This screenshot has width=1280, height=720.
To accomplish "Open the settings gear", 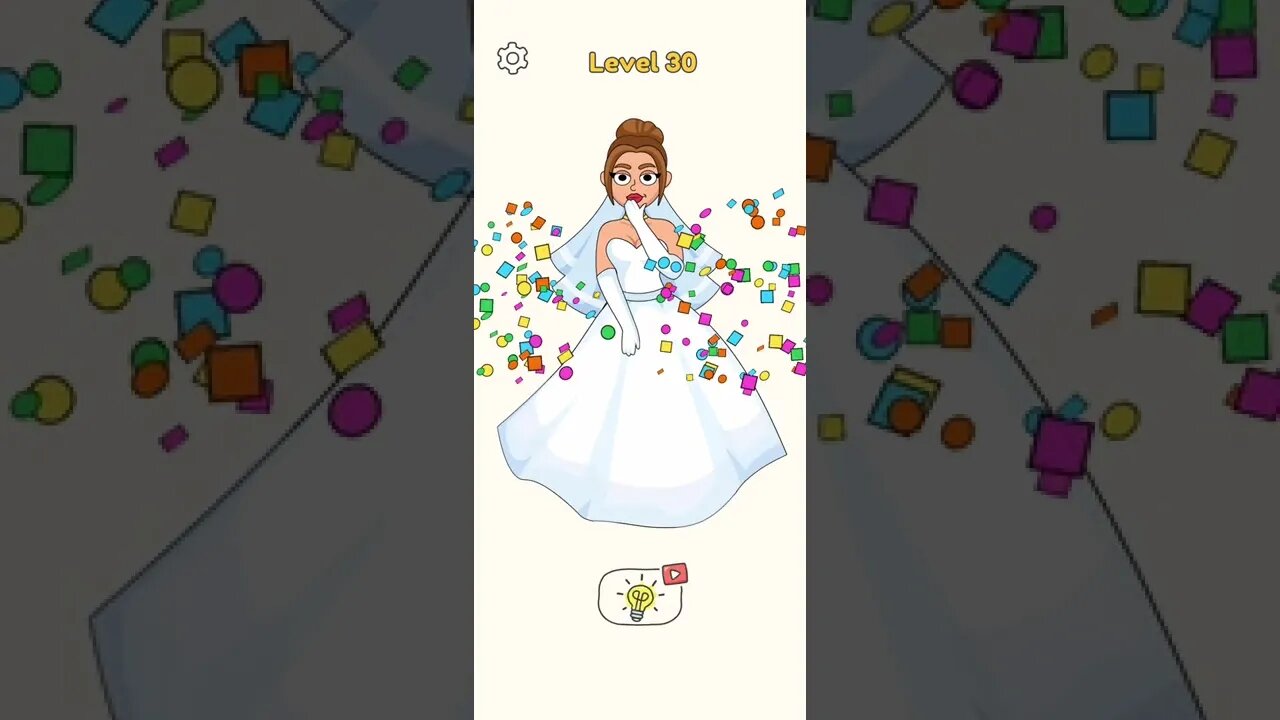I will [512, 59].
